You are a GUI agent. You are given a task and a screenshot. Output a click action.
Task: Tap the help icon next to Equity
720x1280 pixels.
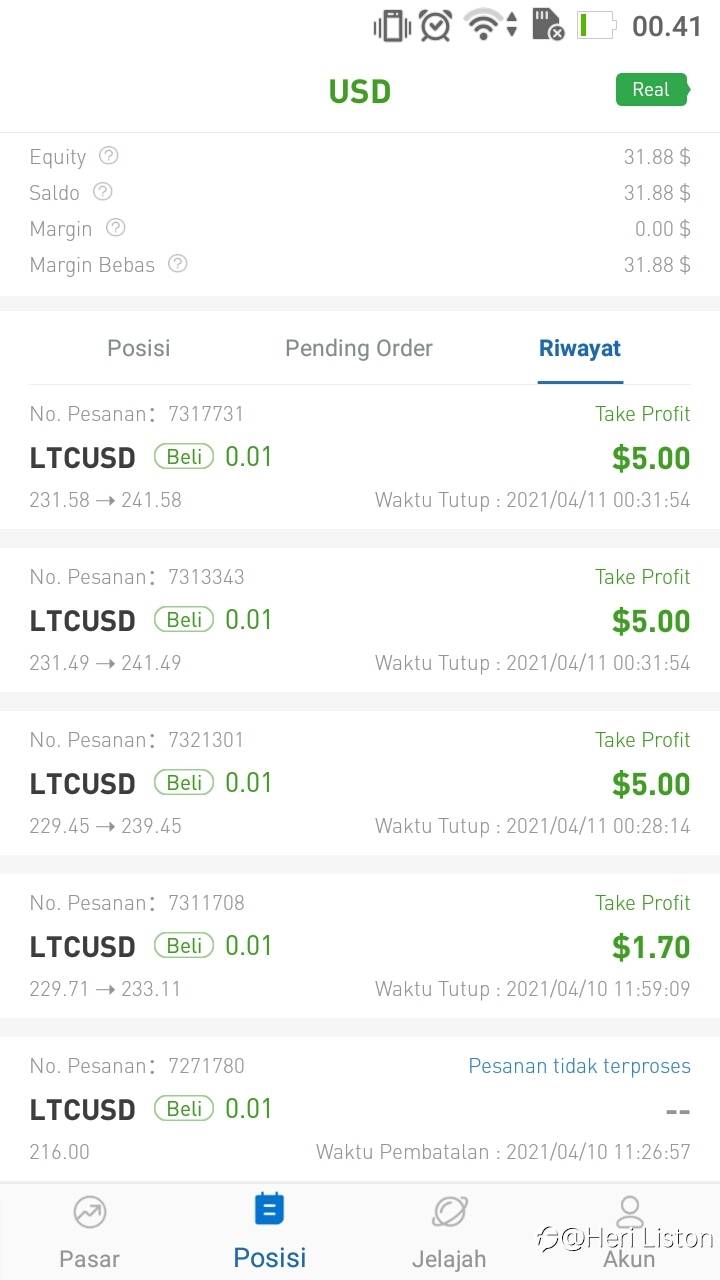click(109, 156)
